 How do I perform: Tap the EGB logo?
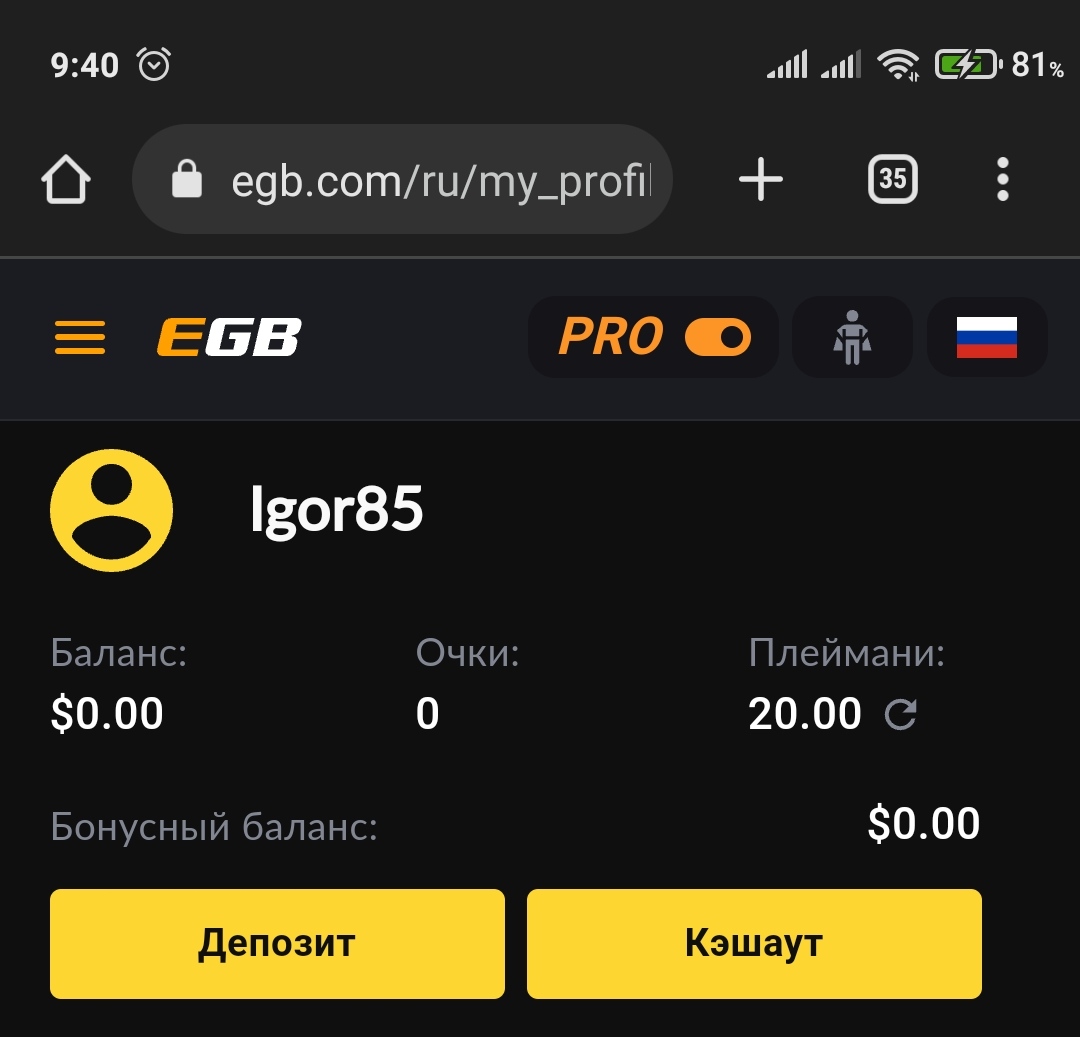click(229, 338)
